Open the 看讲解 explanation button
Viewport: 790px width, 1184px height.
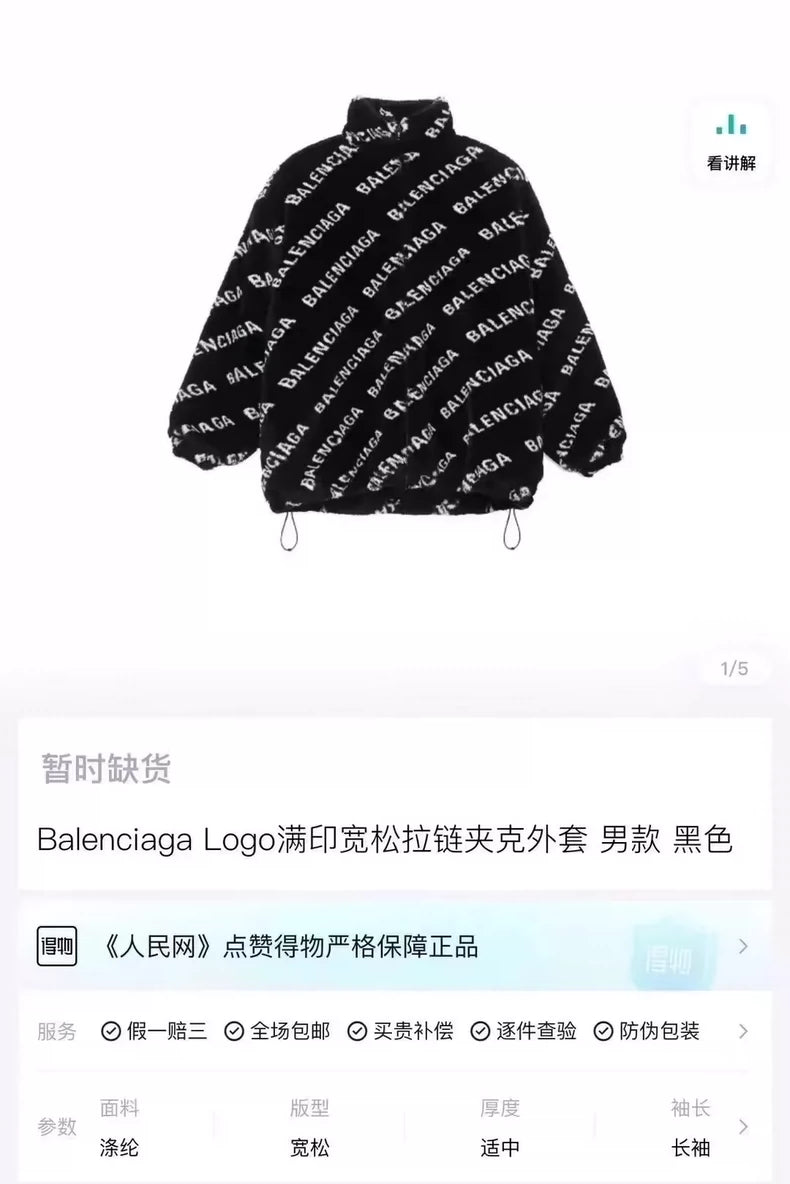(731, 141)
